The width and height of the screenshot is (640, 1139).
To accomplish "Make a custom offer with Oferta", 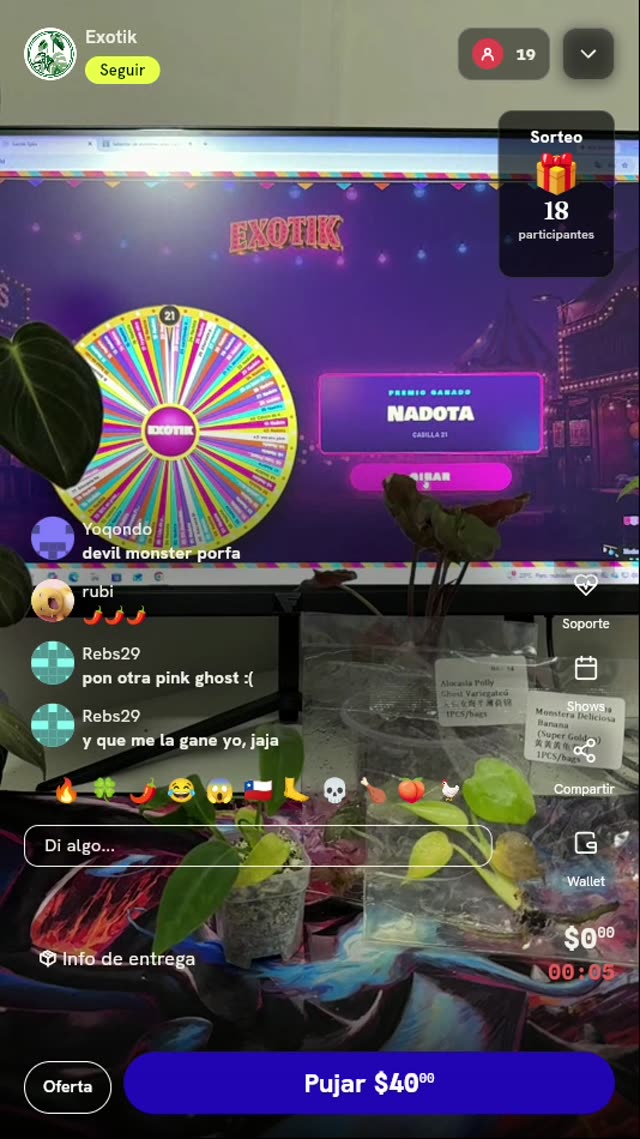I will click(68, 1087).
